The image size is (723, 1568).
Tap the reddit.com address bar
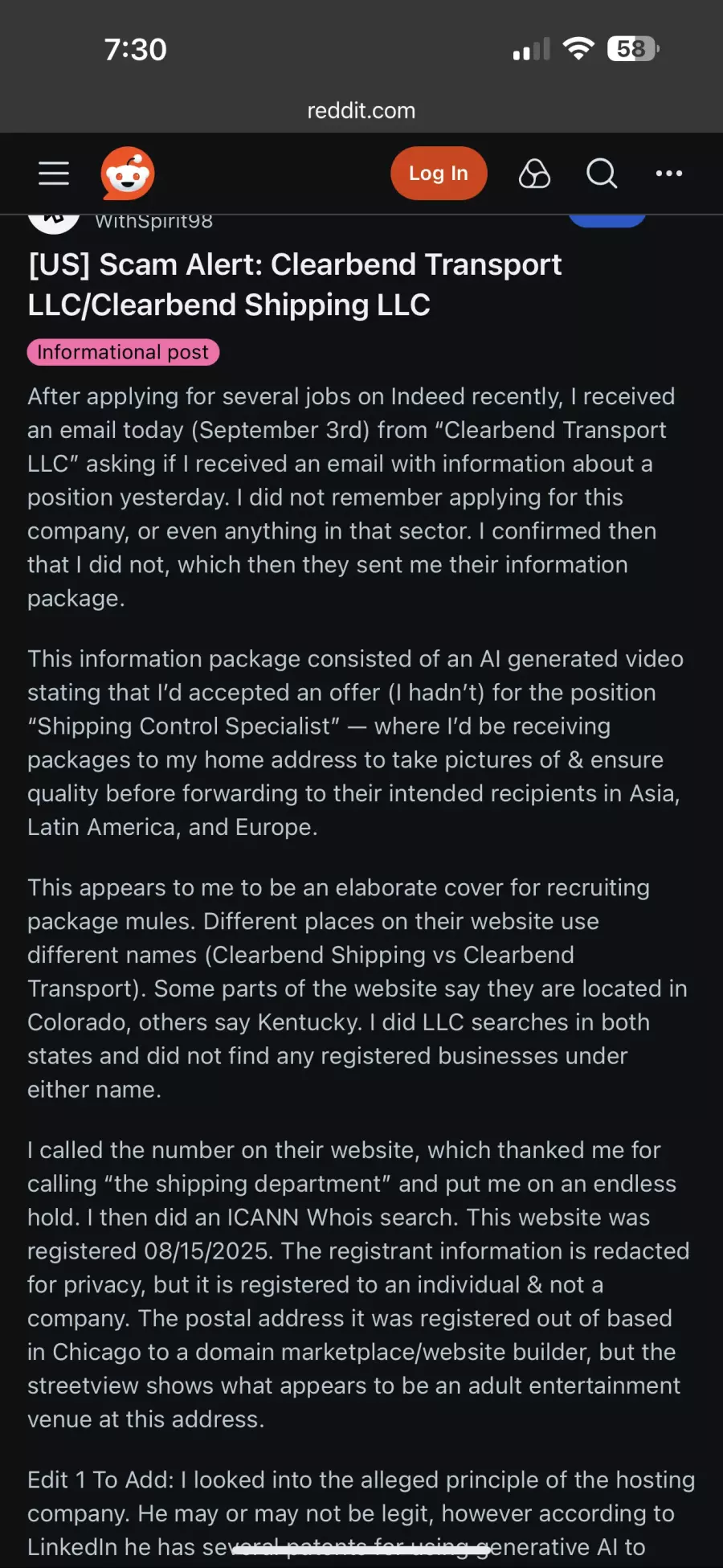(x=361, y=110)
